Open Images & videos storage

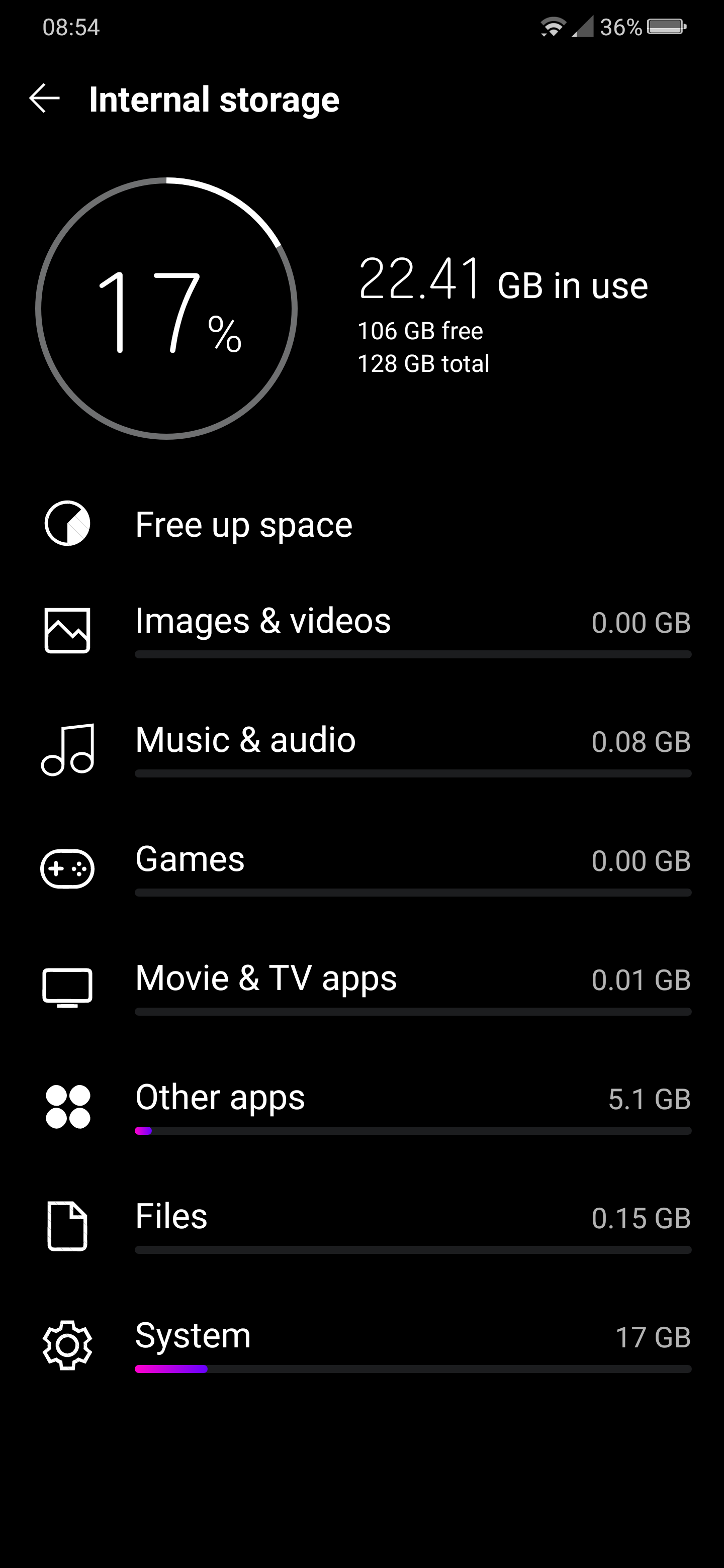(361, 630)
